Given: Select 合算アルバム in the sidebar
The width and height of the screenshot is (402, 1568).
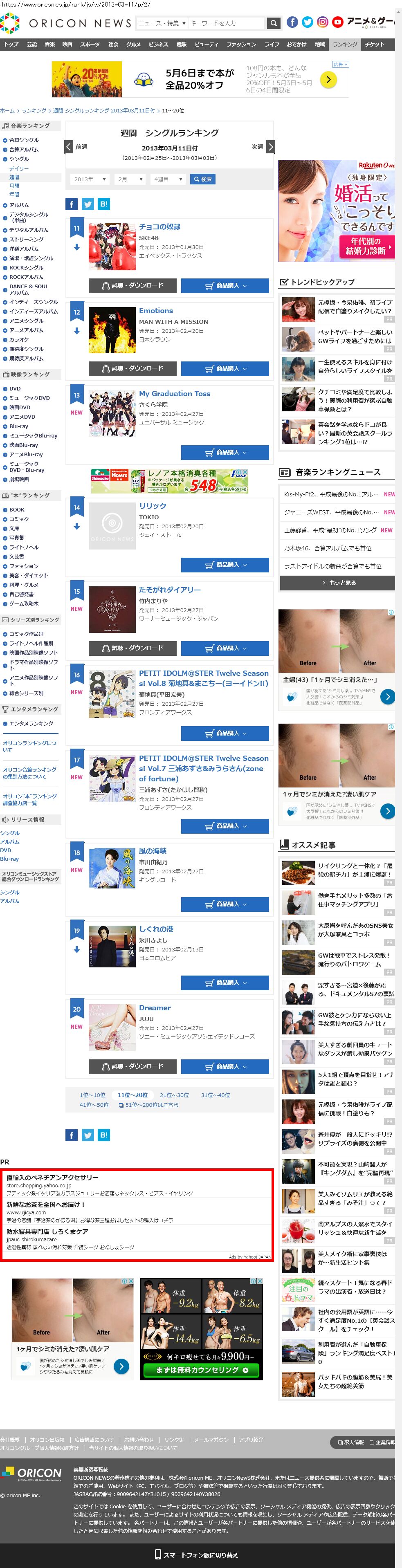Looking at the screenshot, I should coord(24,150).
